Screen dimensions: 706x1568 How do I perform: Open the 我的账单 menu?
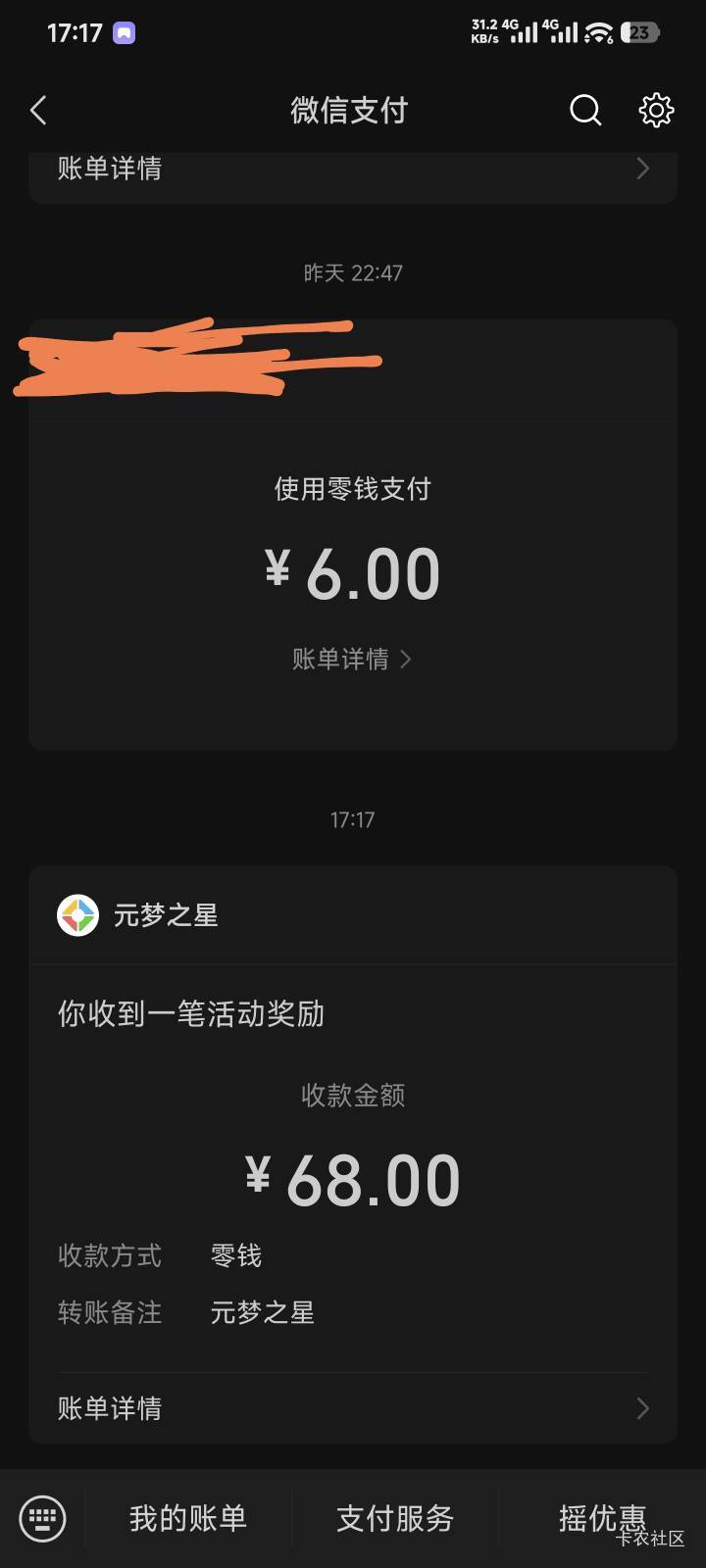tap(188, 1518)
